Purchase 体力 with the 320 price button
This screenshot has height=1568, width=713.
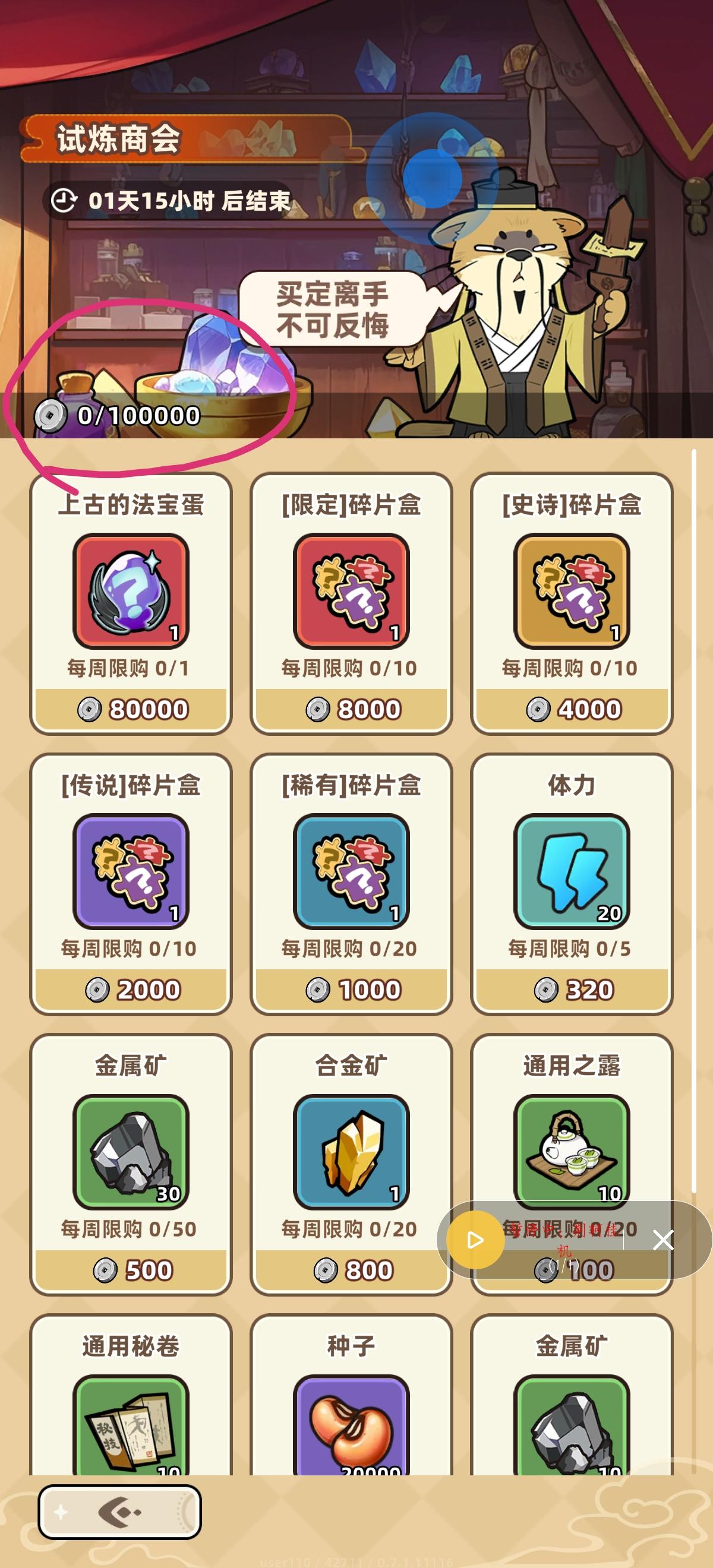point(572,990)
